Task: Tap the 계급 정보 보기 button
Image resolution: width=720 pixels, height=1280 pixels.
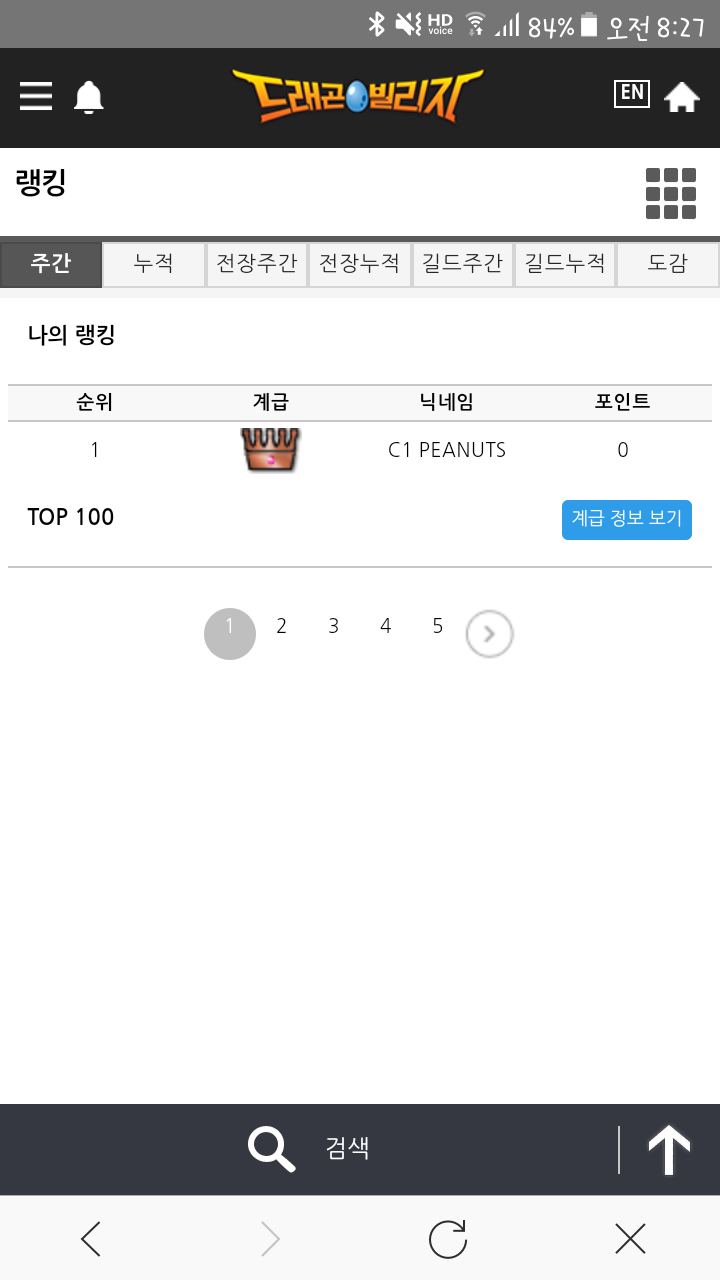Action: [x=626, y=519]
